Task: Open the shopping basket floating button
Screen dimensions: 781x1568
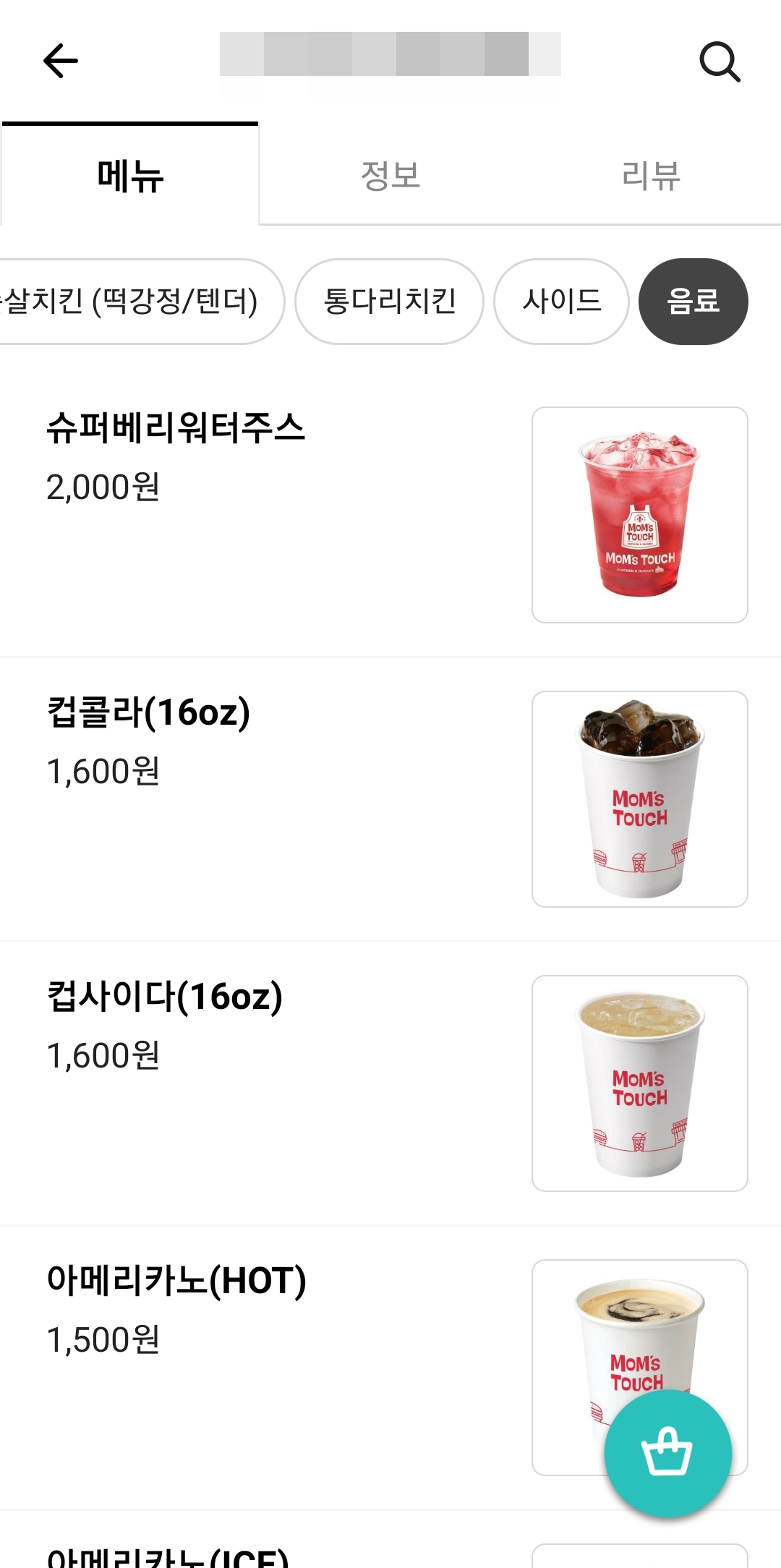Action: [x=667, y=1452]
